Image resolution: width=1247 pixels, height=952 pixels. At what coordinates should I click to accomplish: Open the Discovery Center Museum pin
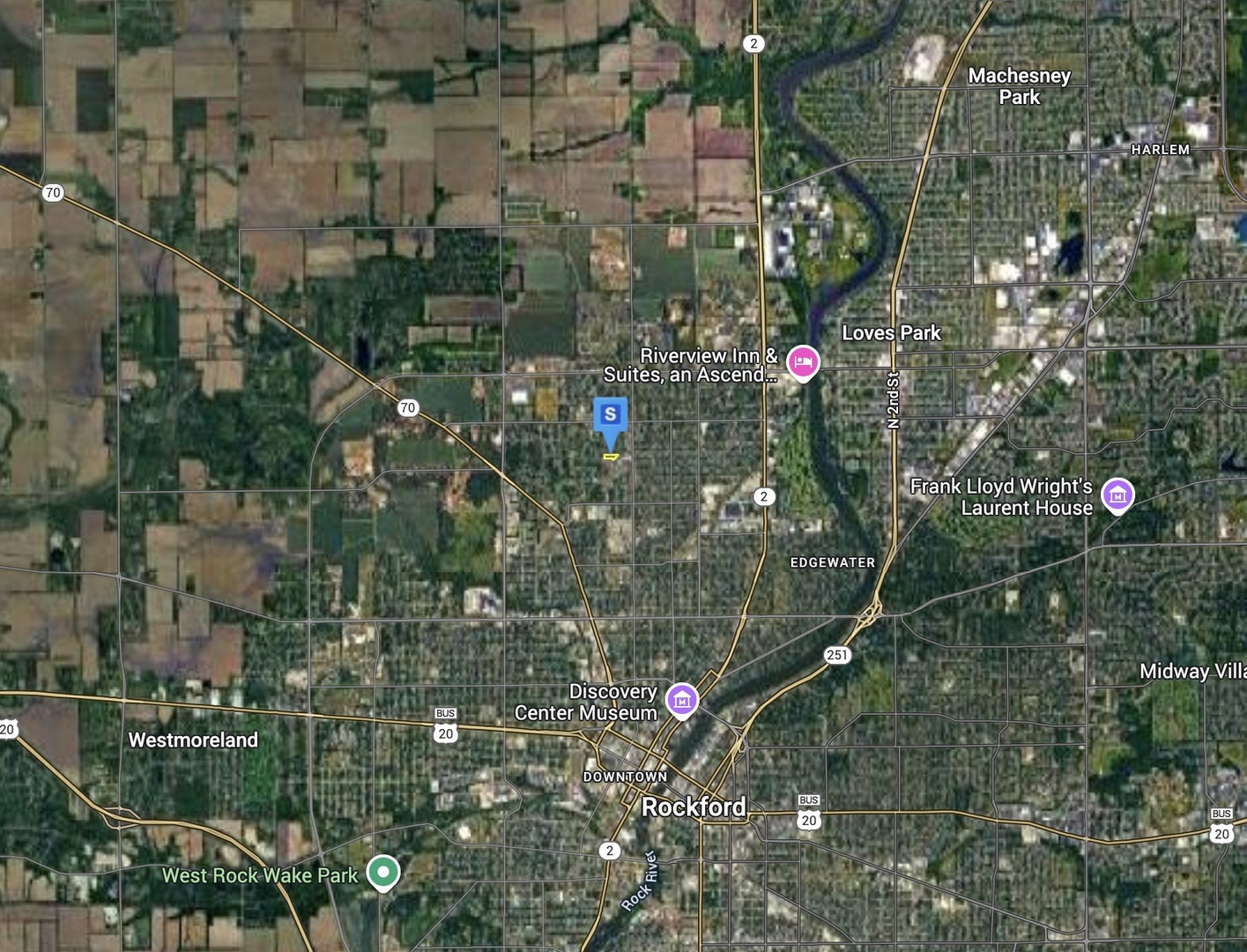point(681,700)
